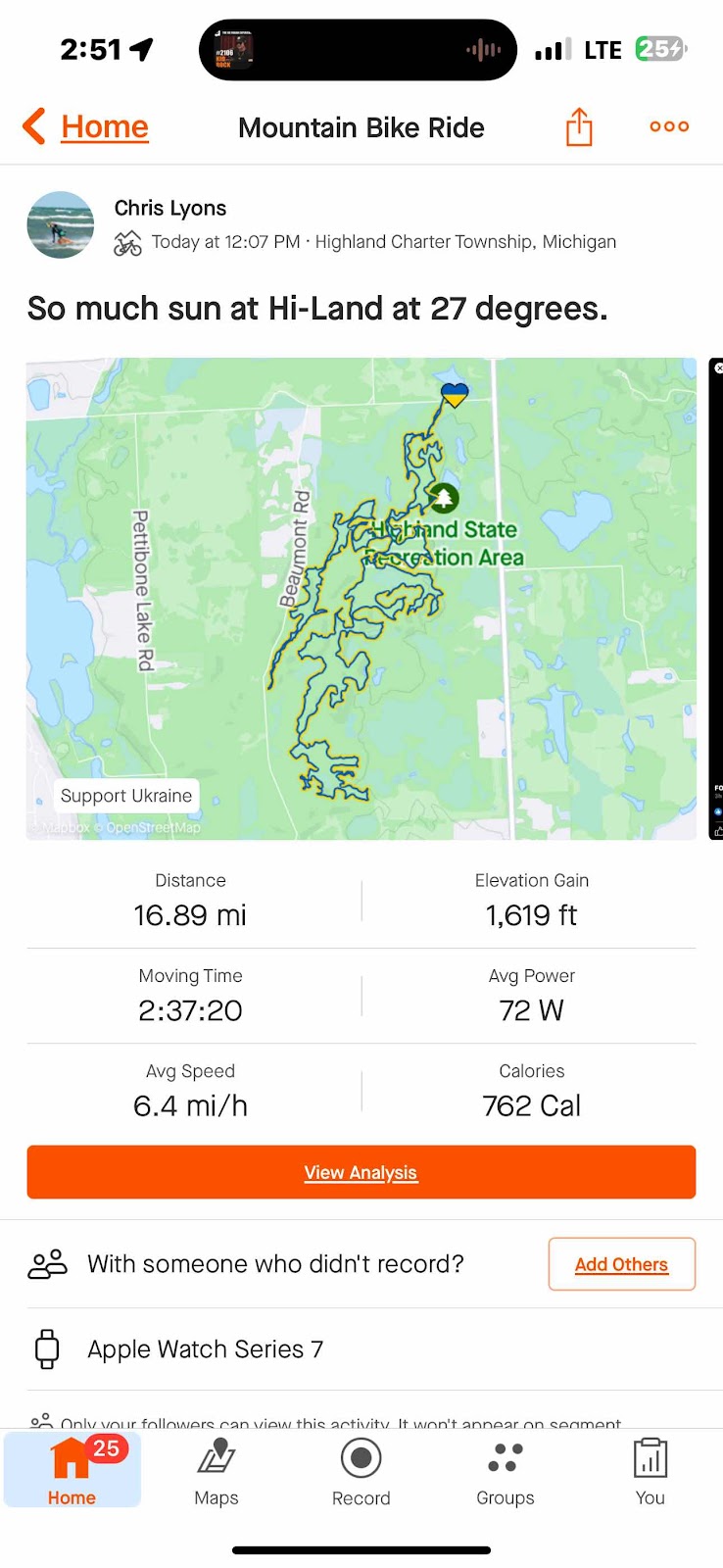Viewport: 723px width, 1568px height.
Task: Open the ride route map
Action: pyautogui.click(x=361, y=598)
